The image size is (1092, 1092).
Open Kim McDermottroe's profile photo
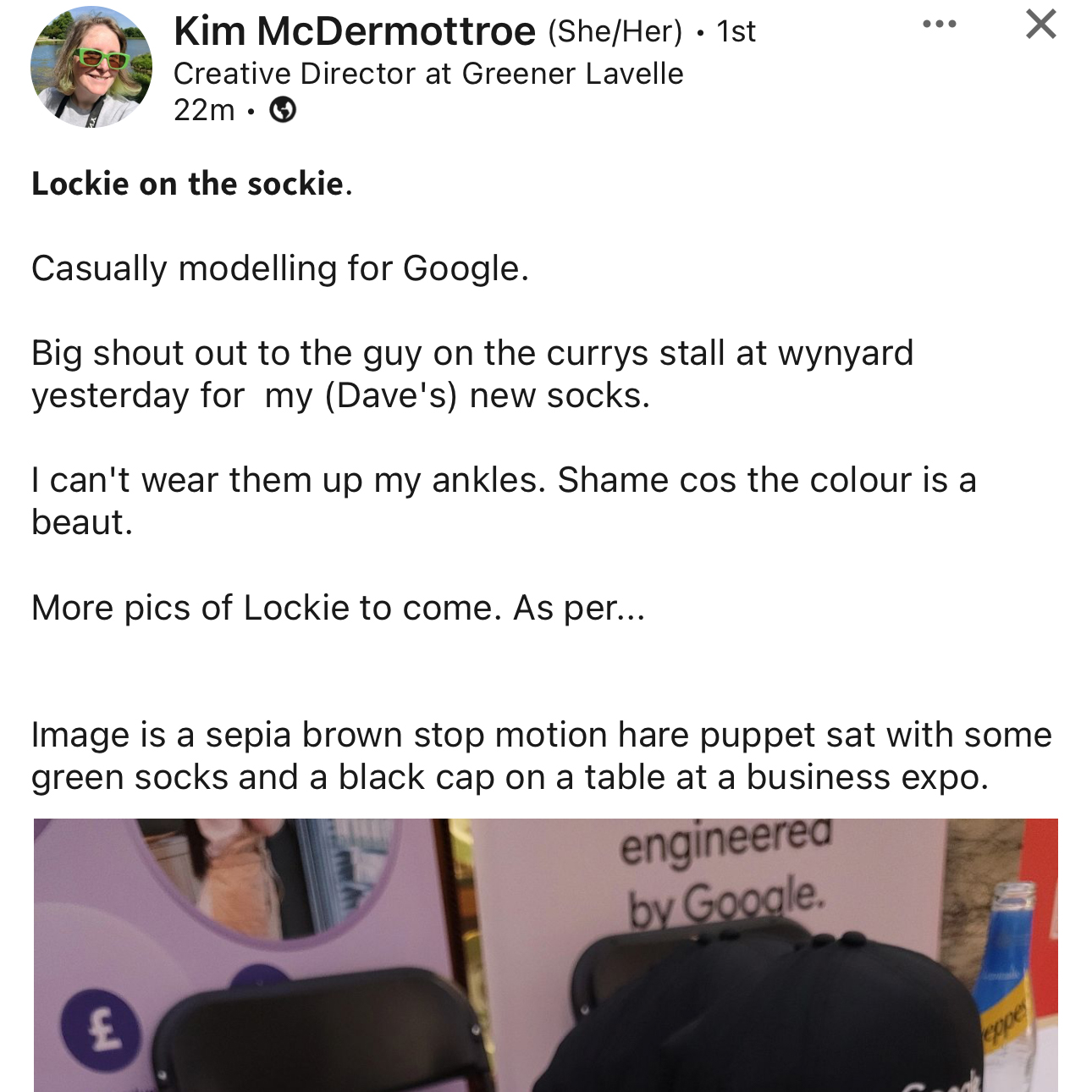pyautogui.click(x=91, y=68)
